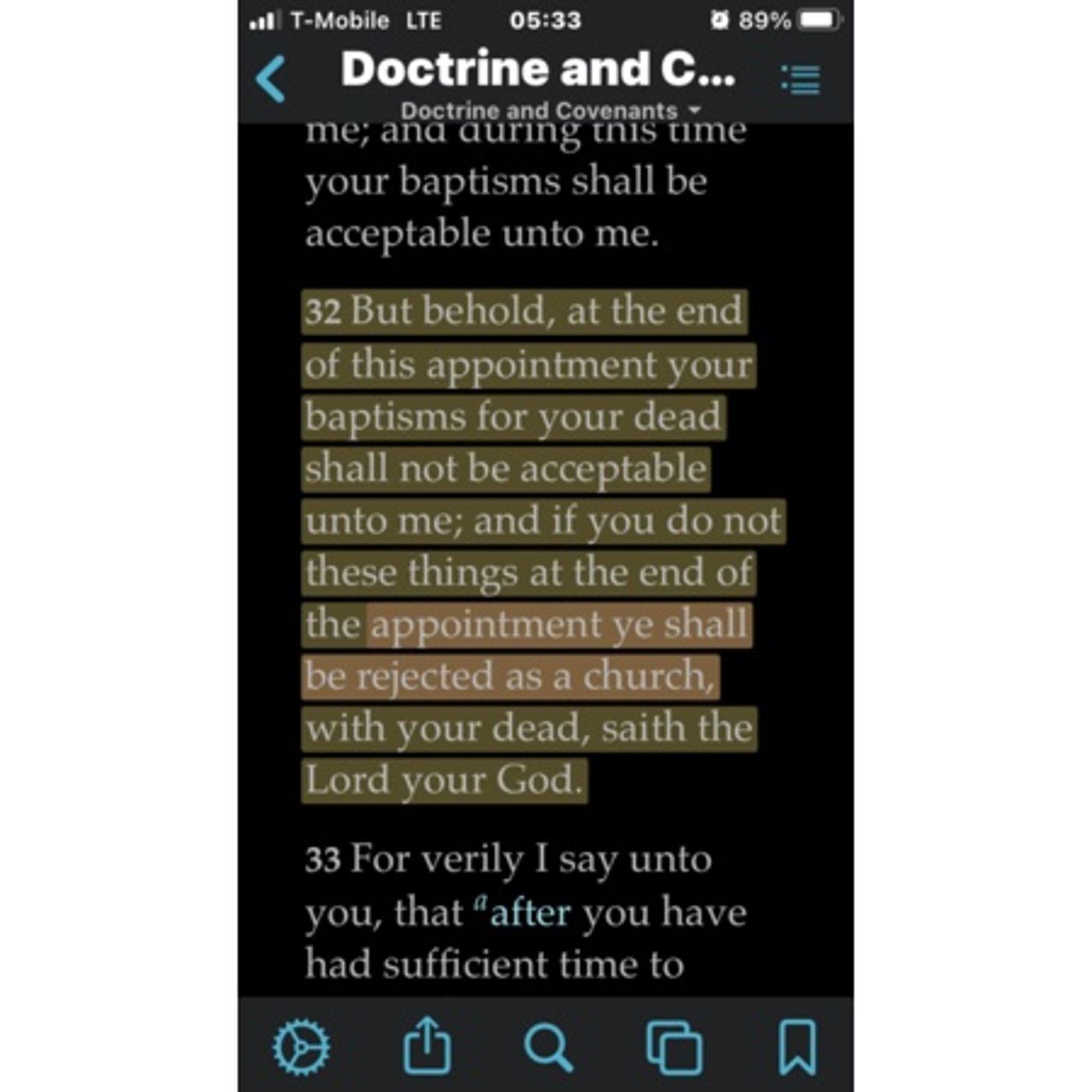The image size is (1092, 1092).
Task: Share this passage
Action: pyautogui.click(x=427, y=1045)
